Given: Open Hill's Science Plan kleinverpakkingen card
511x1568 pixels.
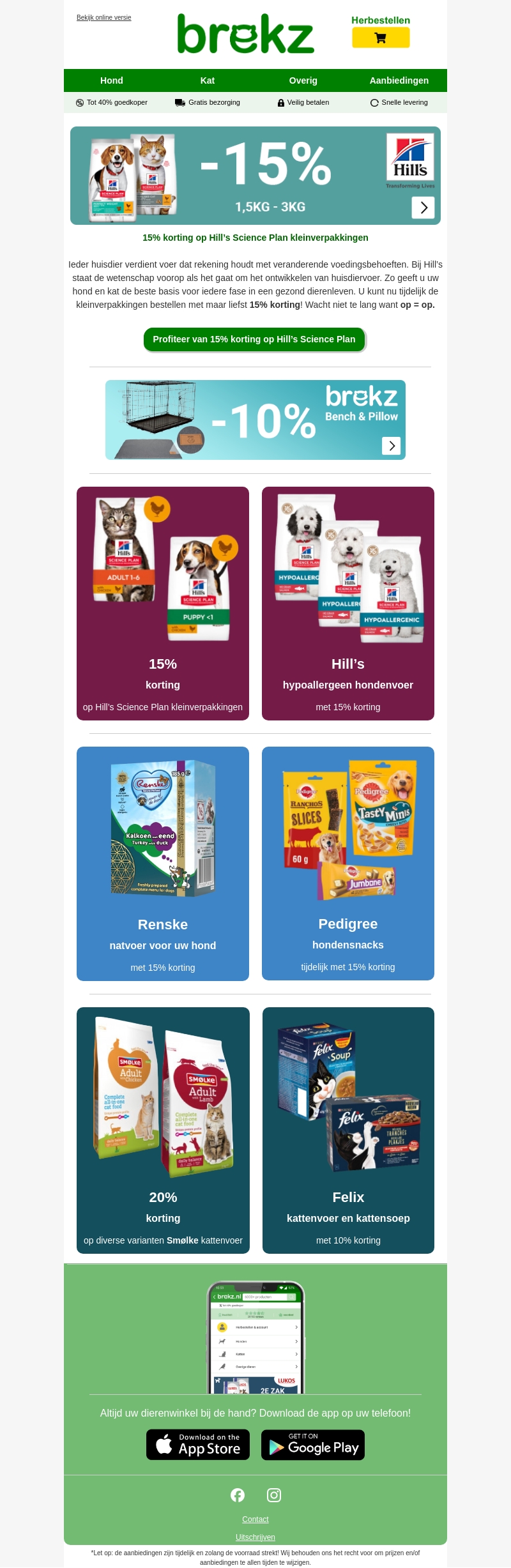Looking at the screenshot, I should 163,603.
